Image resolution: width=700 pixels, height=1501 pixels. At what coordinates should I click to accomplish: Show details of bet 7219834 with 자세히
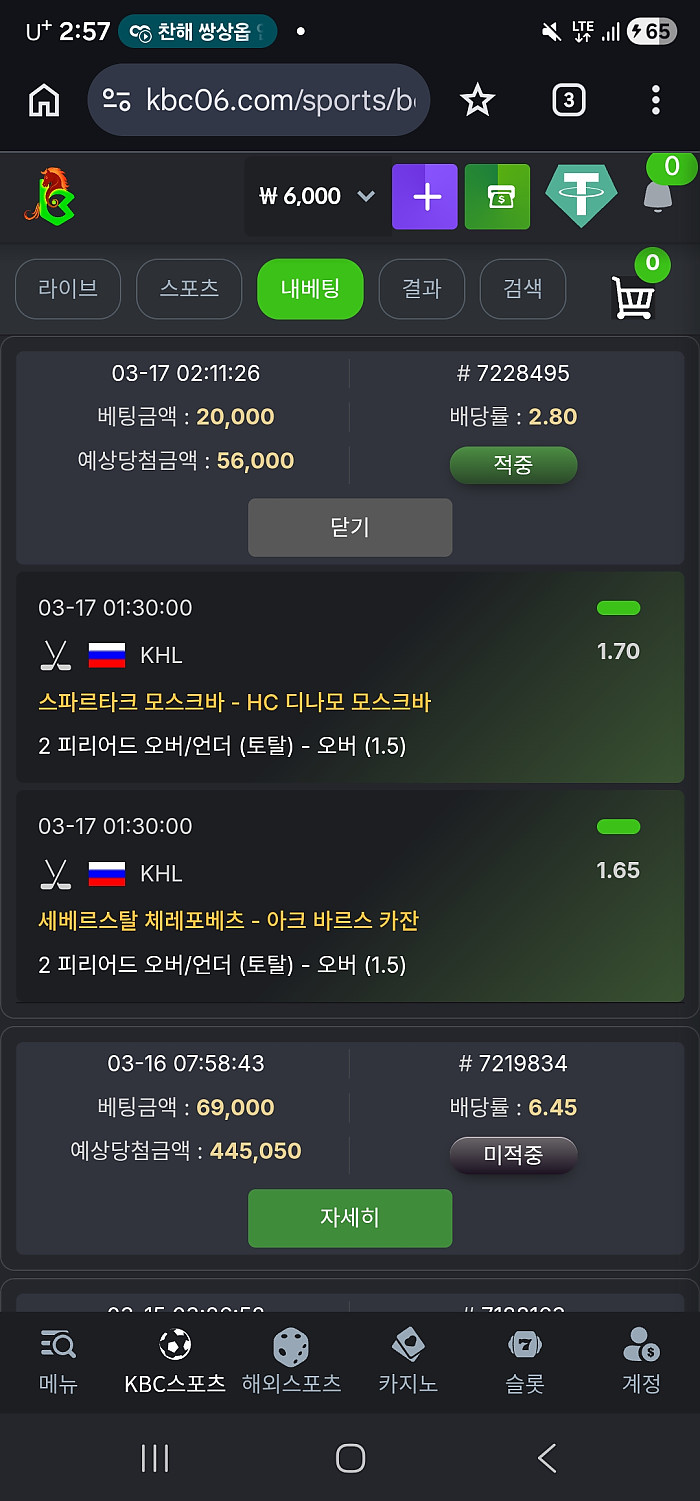point(350,1217)
